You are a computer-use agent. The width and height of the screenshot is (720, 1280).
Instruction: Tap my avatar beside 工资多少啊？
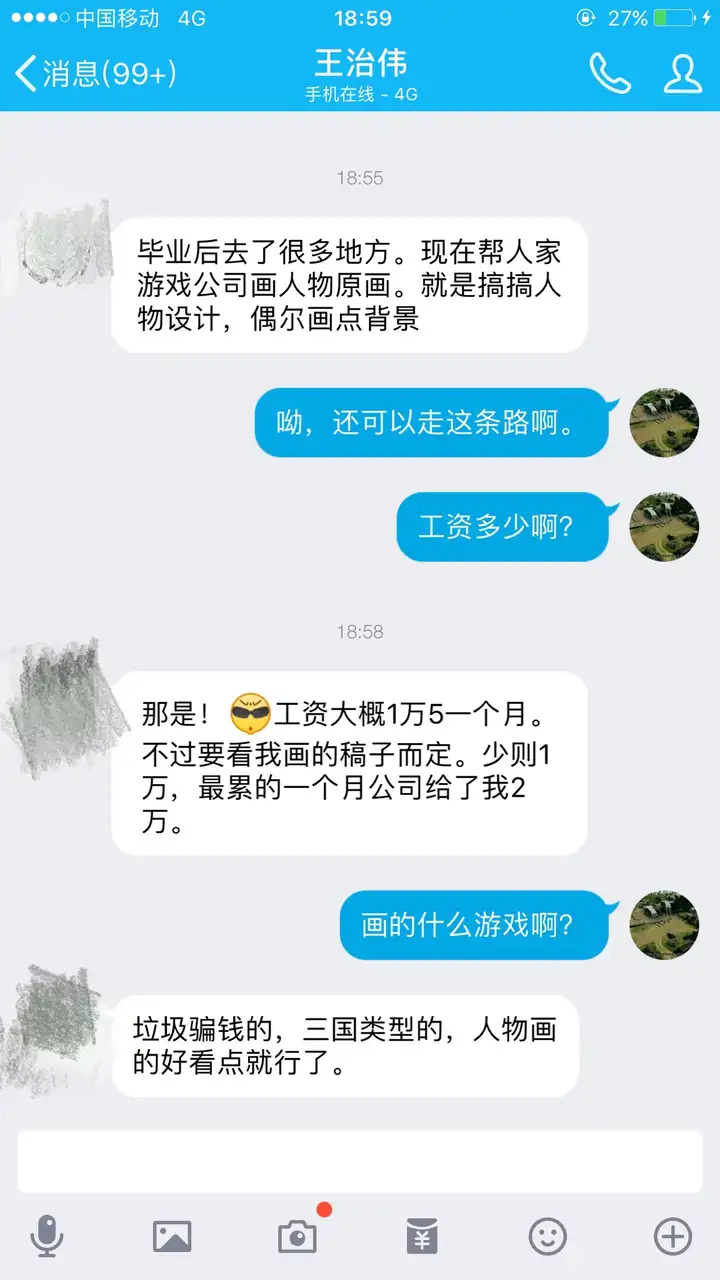click(x=664, y=526)
